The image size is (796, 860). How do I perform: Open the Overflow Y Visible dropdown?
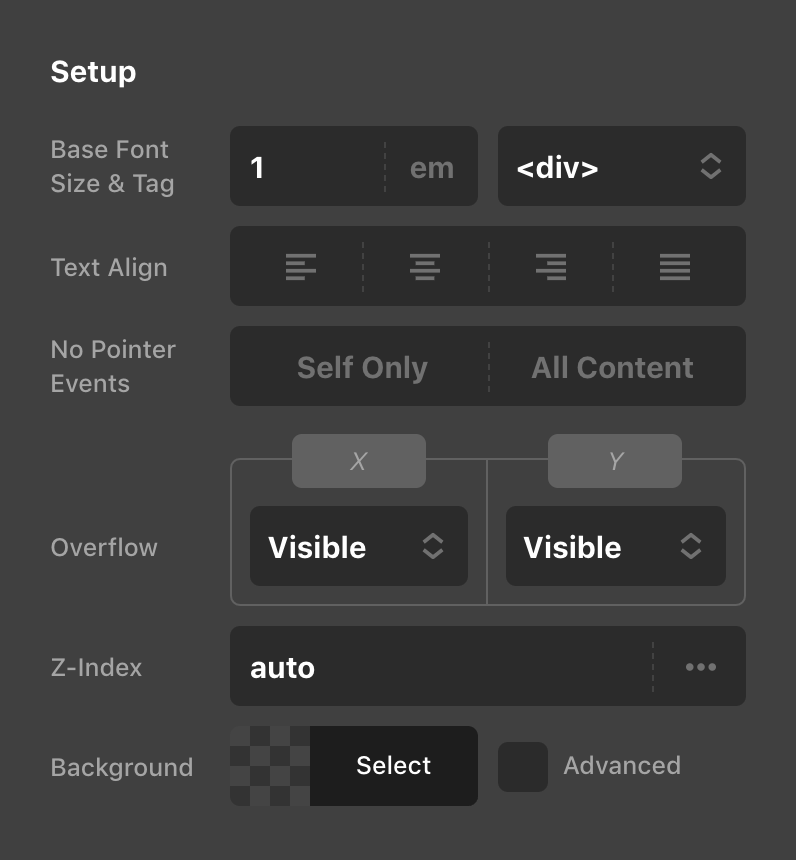coord(615,547)
